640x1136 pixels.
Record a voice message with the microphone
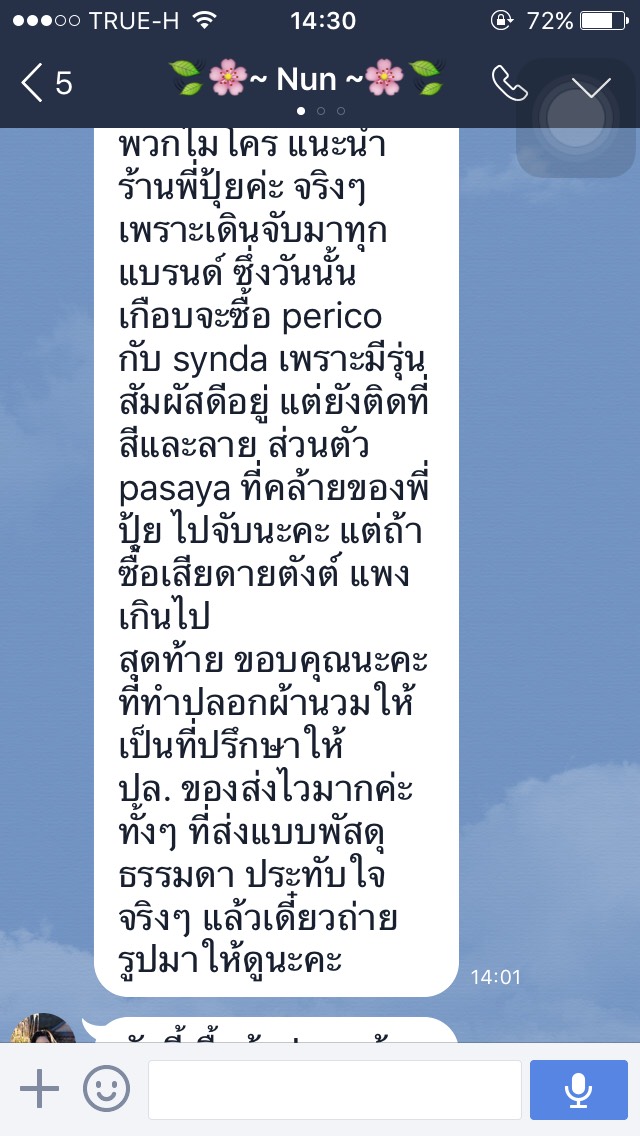coord(578,1090)
